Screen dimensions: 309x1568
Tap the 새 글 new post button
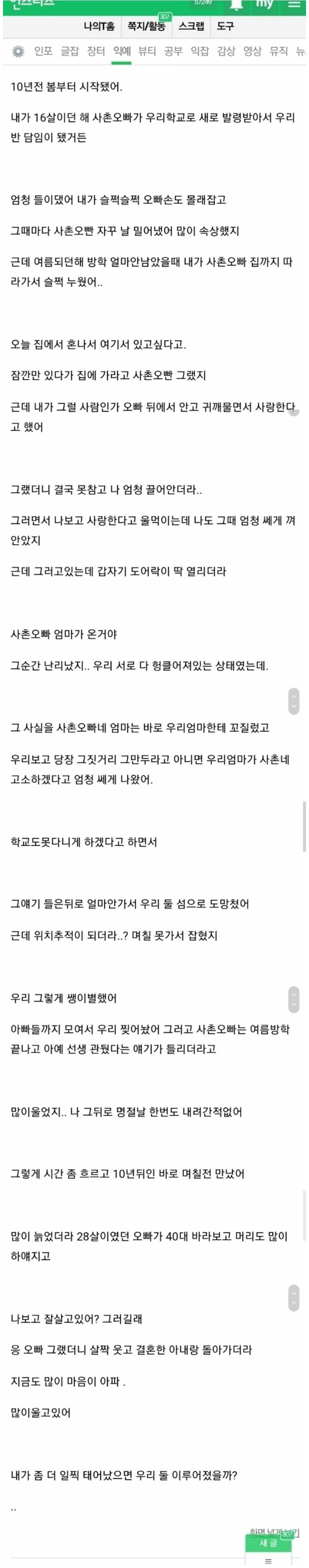click(268, 1543)
